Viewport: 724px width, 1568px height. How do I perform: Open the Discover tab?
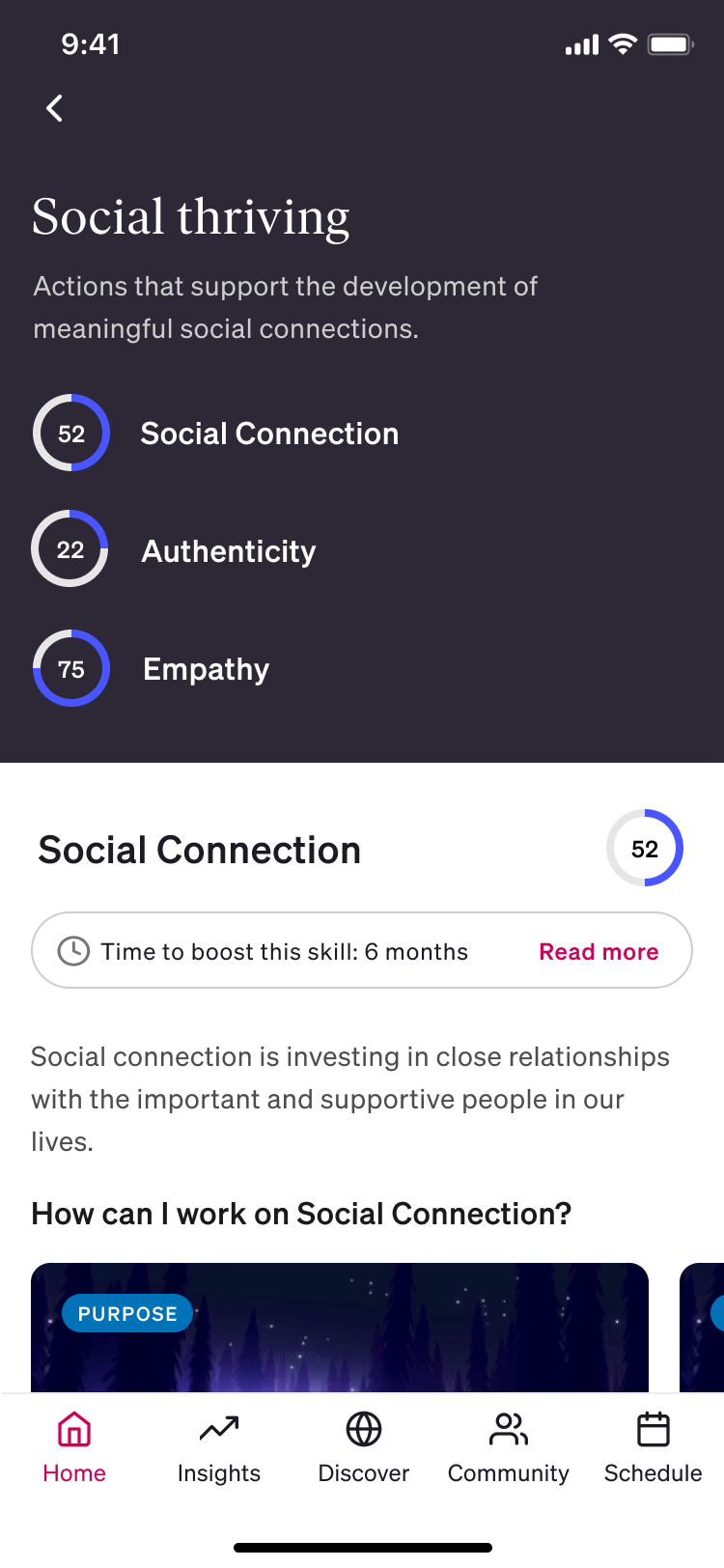tap(364, 1446)
